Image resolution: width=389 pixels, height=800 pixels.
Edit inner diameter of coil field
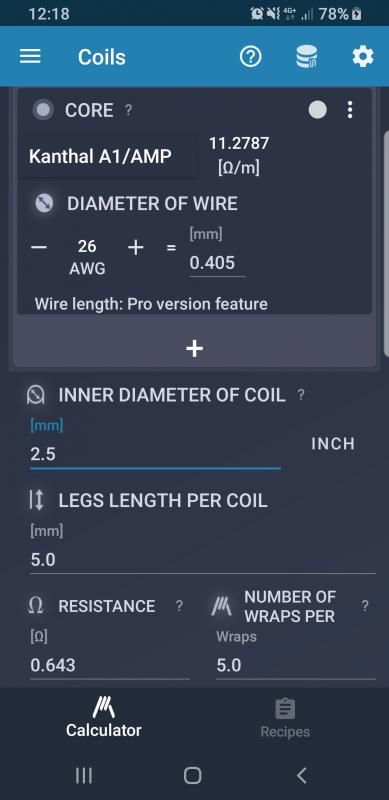(x=155, y=454)
